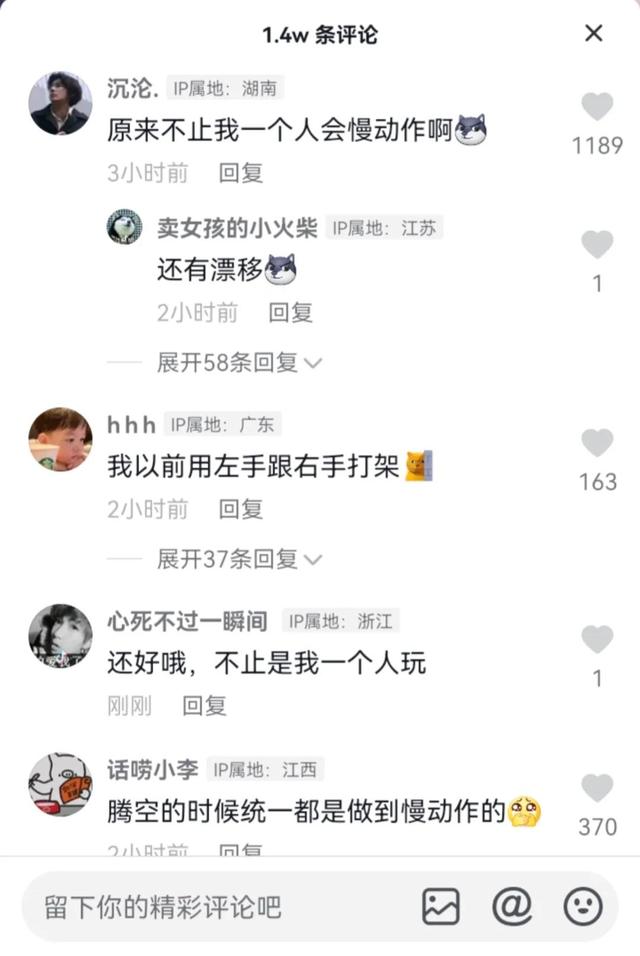Reply to h h h's comment
The image size is (640, 956).
(241, 509)
